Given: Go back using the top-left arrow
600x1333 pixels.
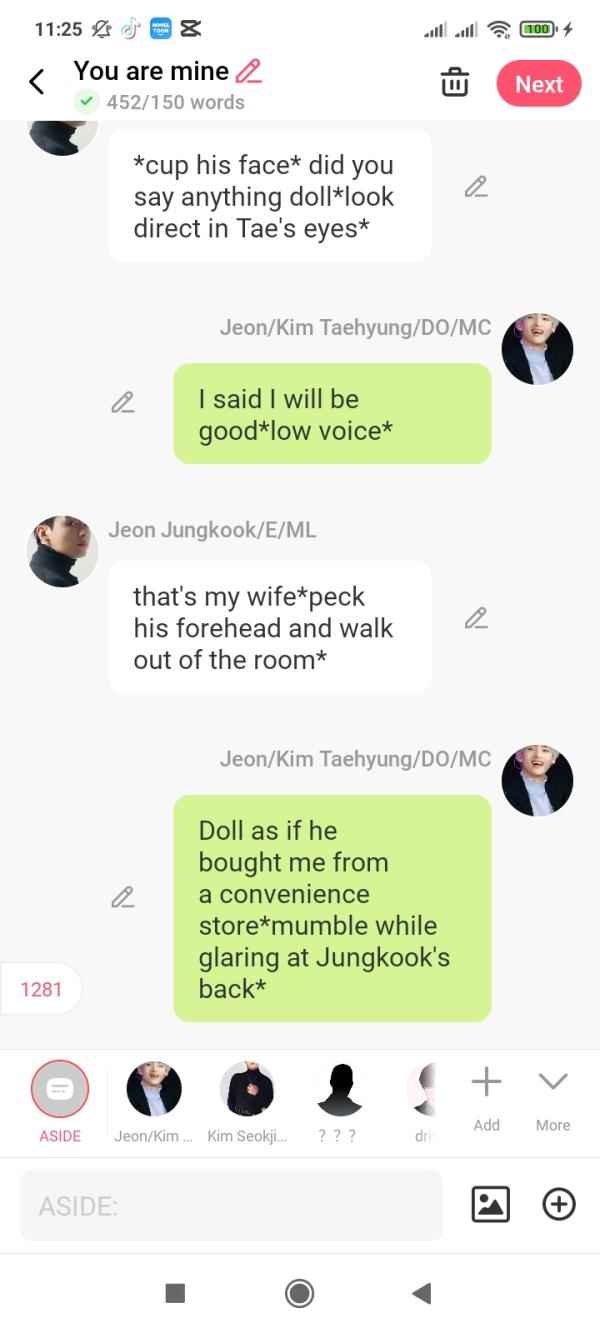Looking at the screenshot, I should click(x=37, y=82).
